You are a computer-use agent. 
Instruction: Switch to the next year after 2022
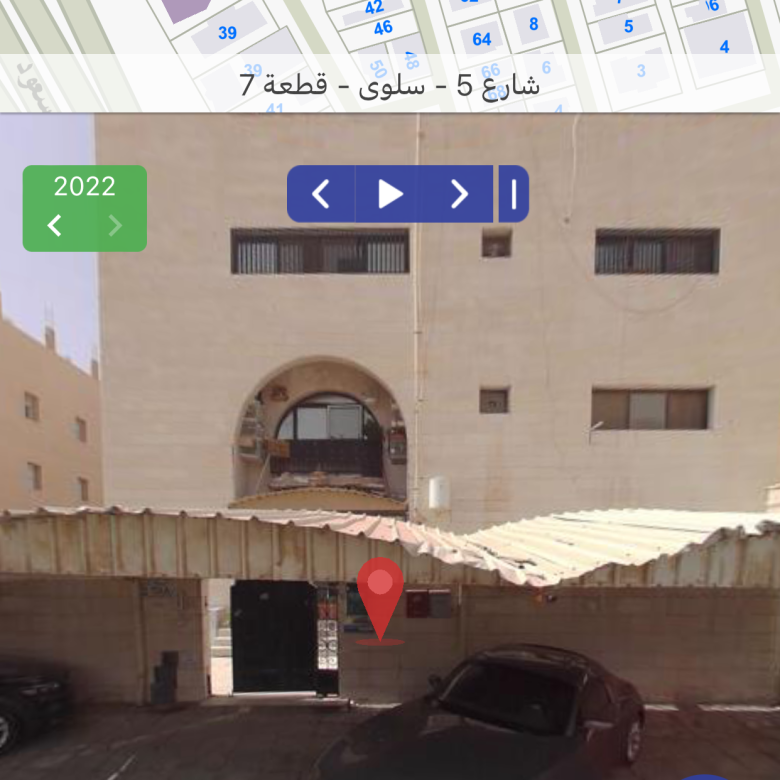click(115, 226)
